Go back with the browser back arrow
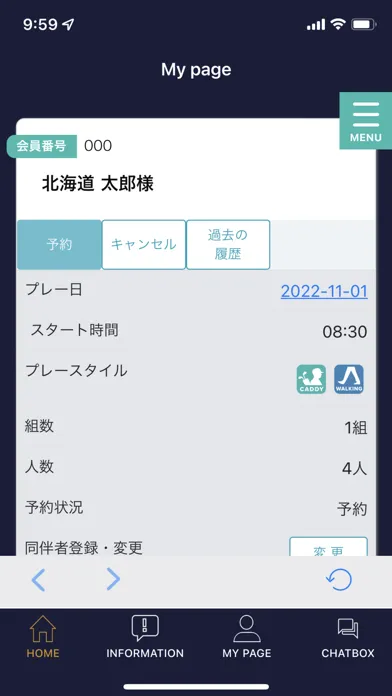This screenshot has width=392, height=696. click(x=38, y=579)
